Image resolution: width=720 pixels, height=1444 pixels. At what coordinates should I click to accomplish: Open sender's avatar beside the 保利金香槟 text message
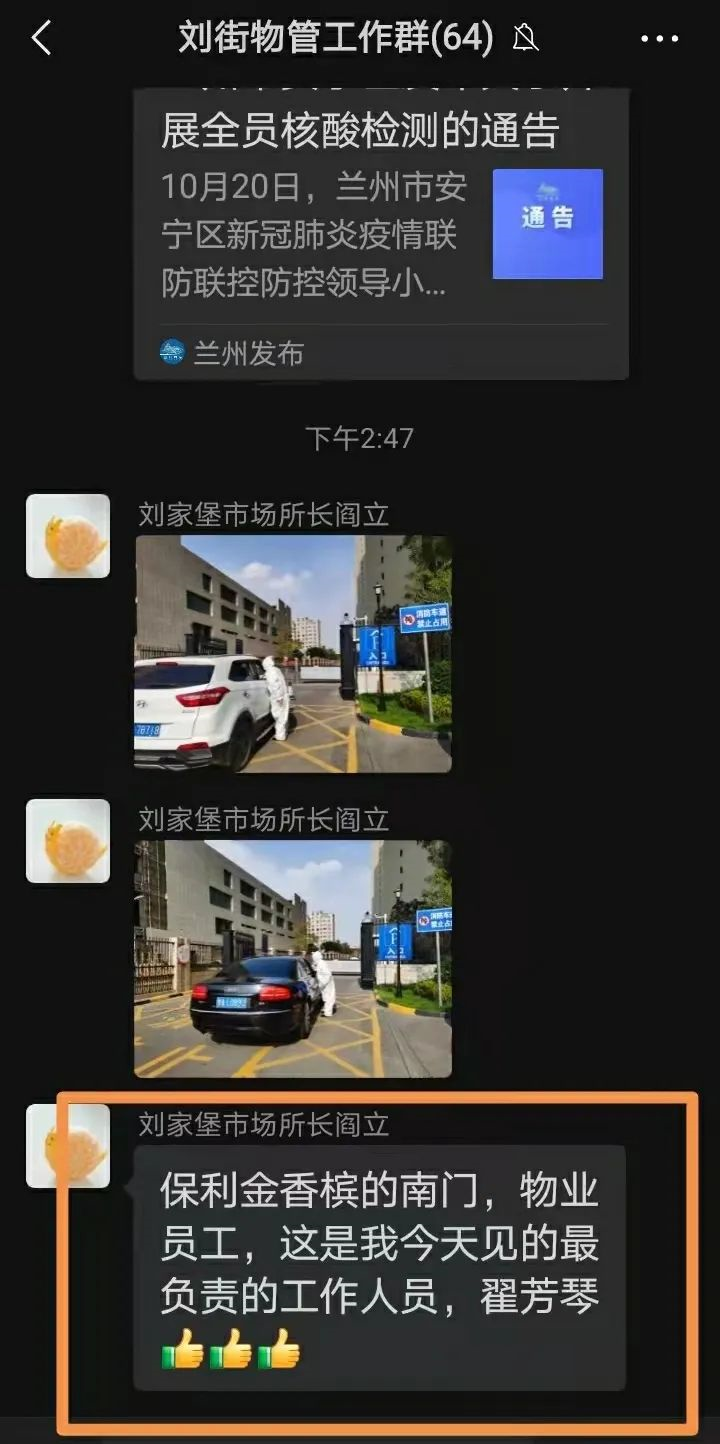(68, 1146)
